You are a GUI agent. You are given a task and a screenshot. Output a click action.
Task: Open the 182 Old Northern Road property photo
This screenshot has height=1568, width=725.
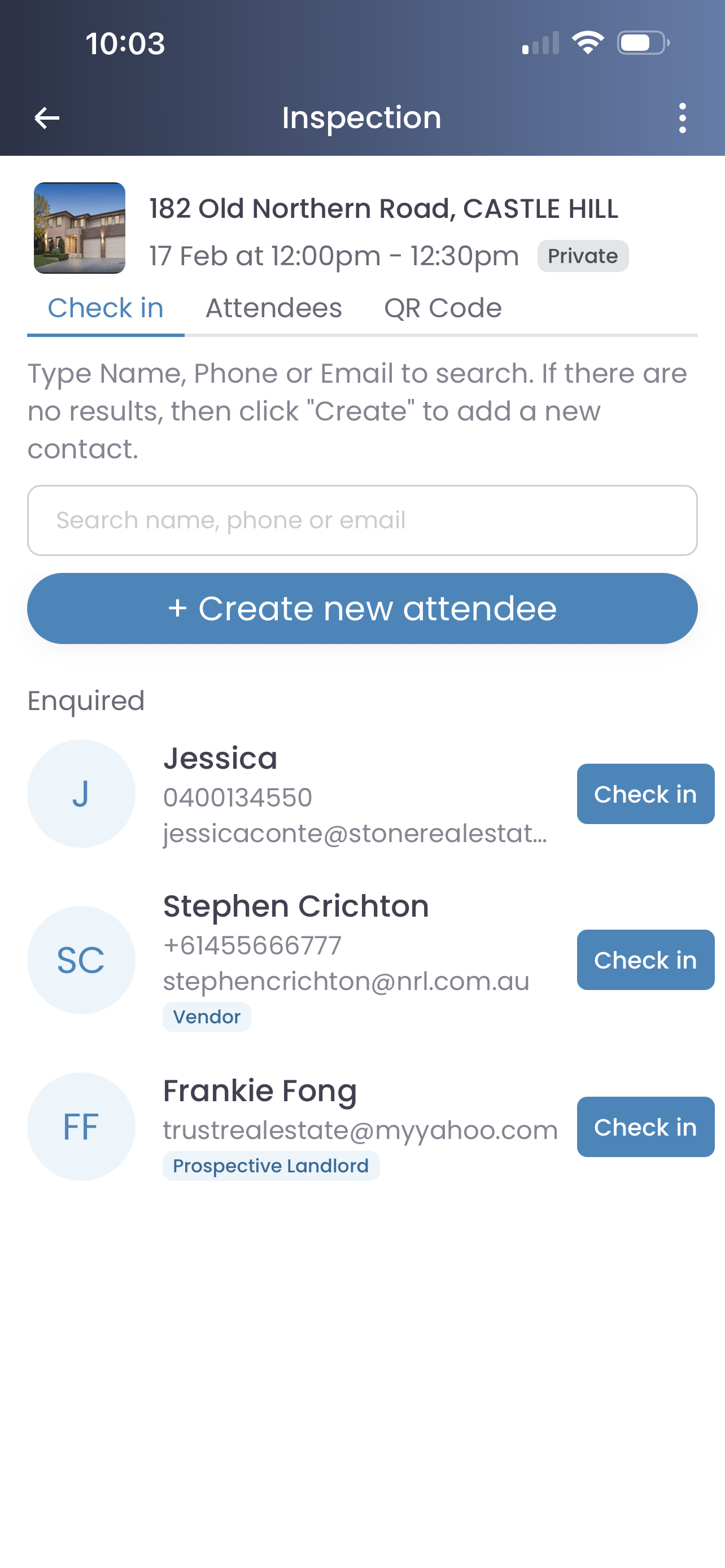point(80,228)
